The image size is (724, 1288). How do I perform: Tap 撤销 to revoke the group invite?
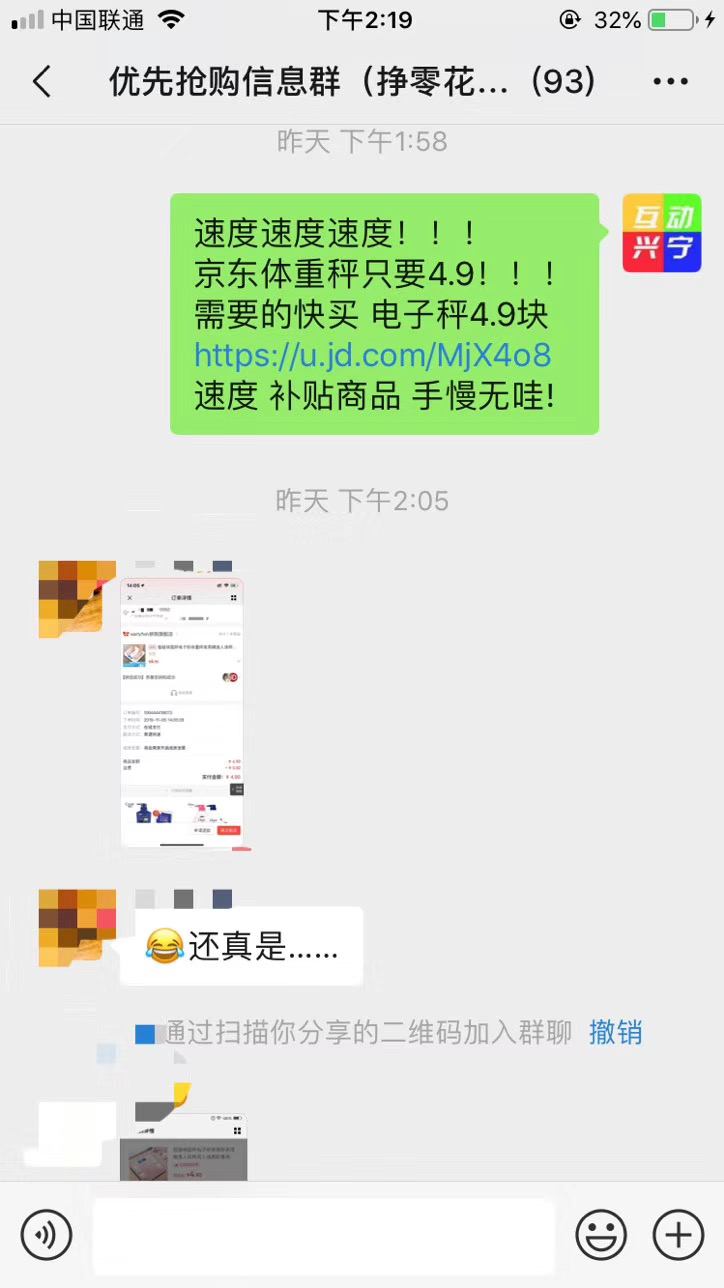tap(615, 1032)
